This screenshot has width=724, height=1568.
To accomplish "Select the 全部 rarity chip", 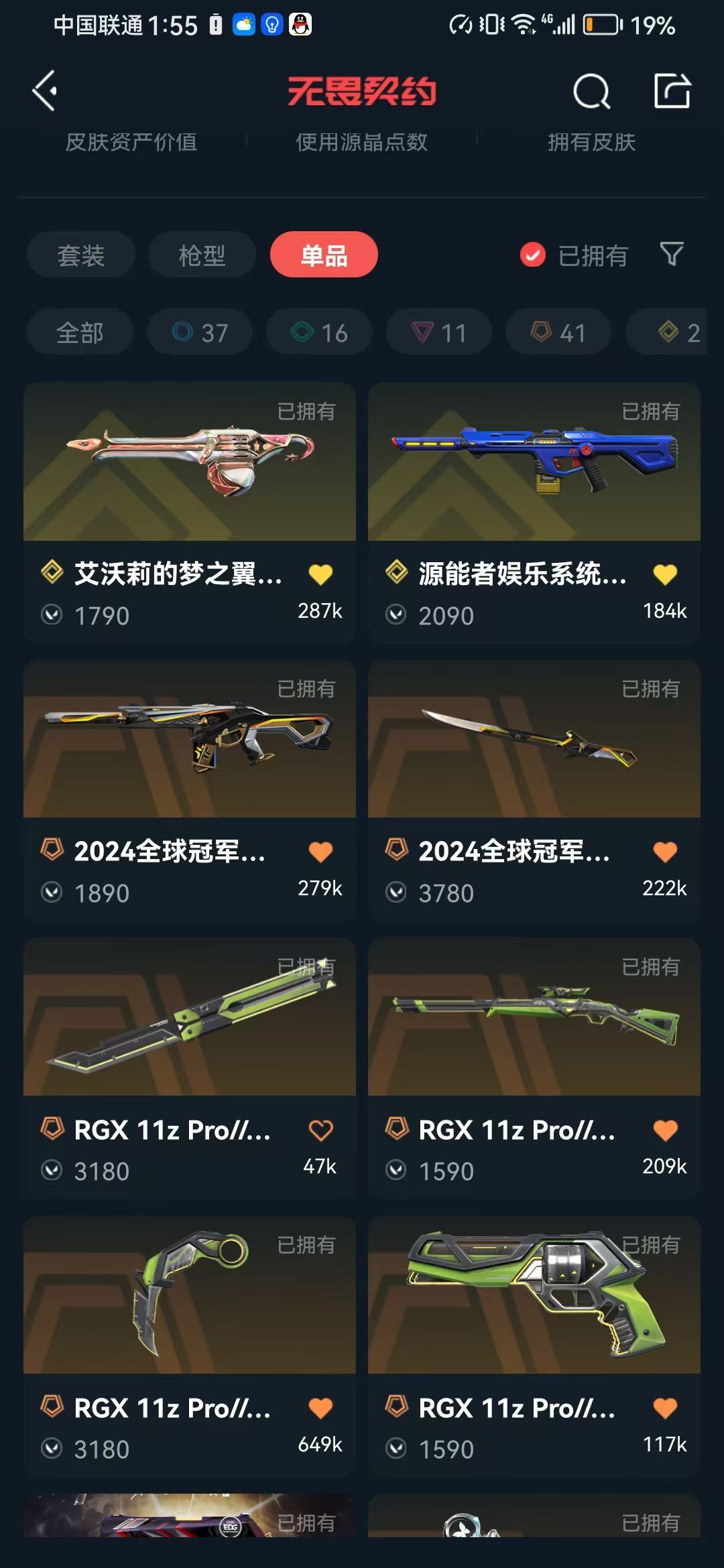I will click(x=80, y=332).
